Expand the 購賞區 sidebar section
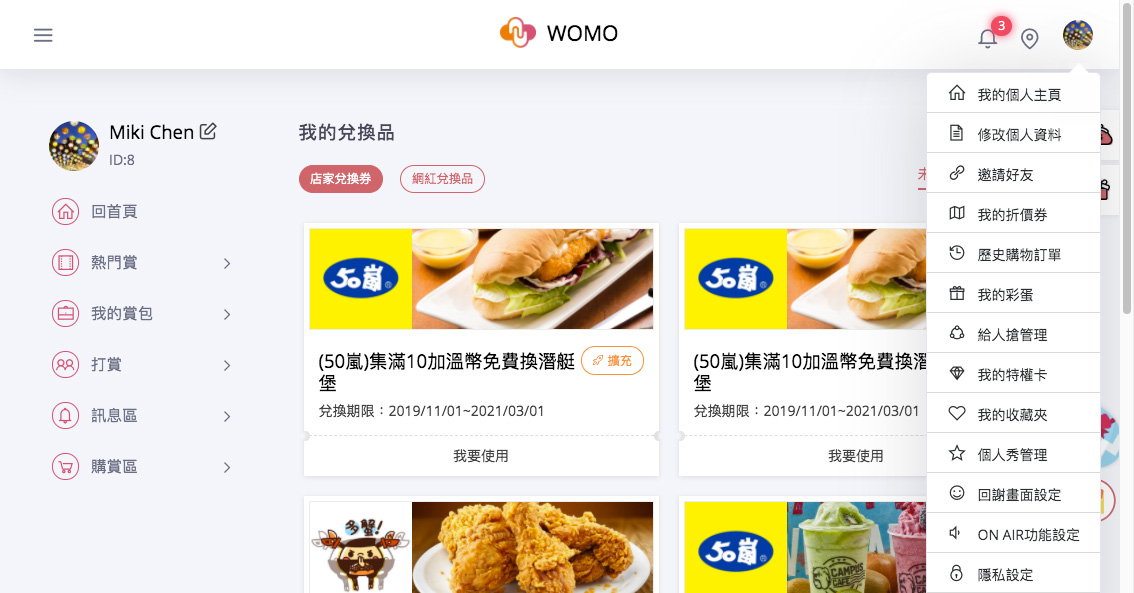 [140, 467]
